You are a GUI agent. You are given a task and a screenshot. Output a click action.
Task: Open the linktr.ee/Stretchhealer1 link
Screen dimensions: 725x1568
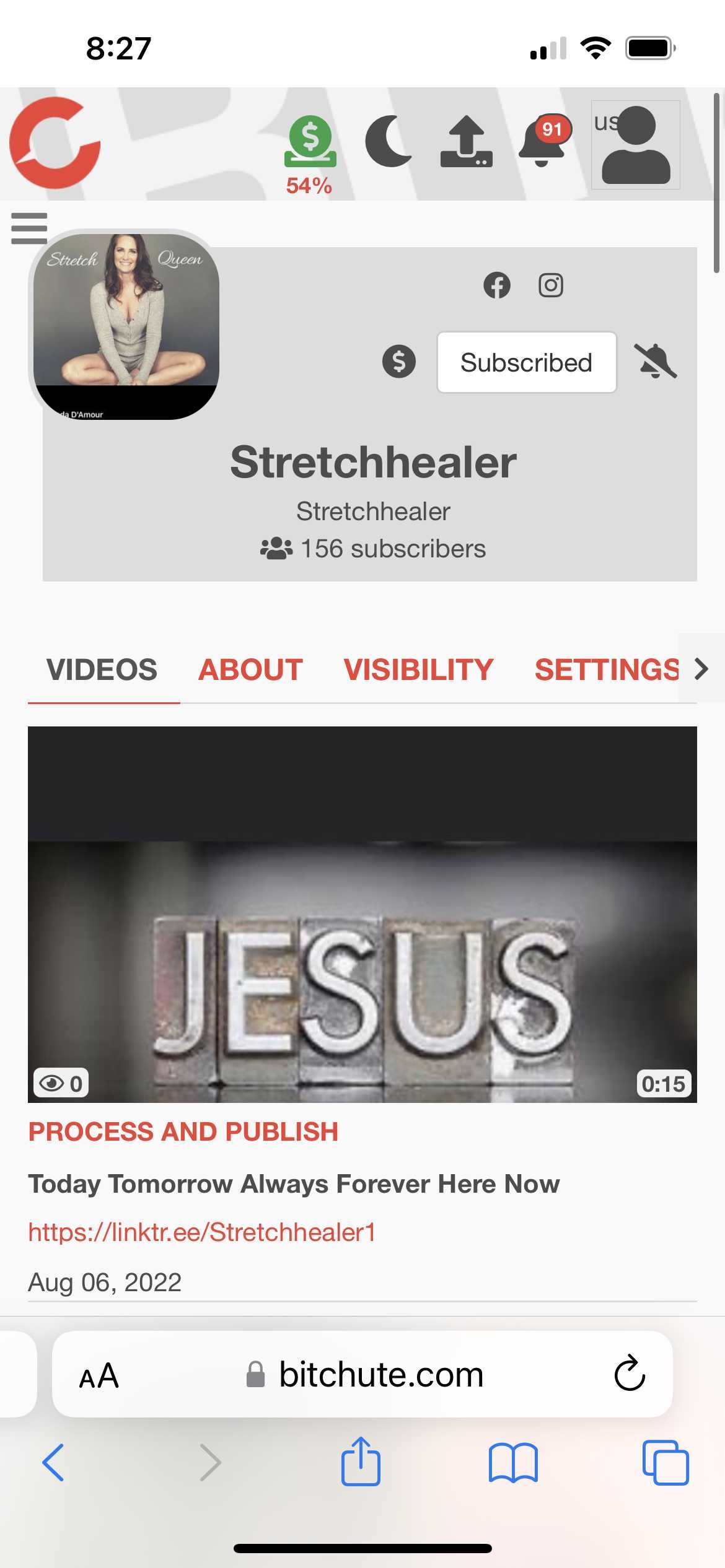coord(202,1232)
